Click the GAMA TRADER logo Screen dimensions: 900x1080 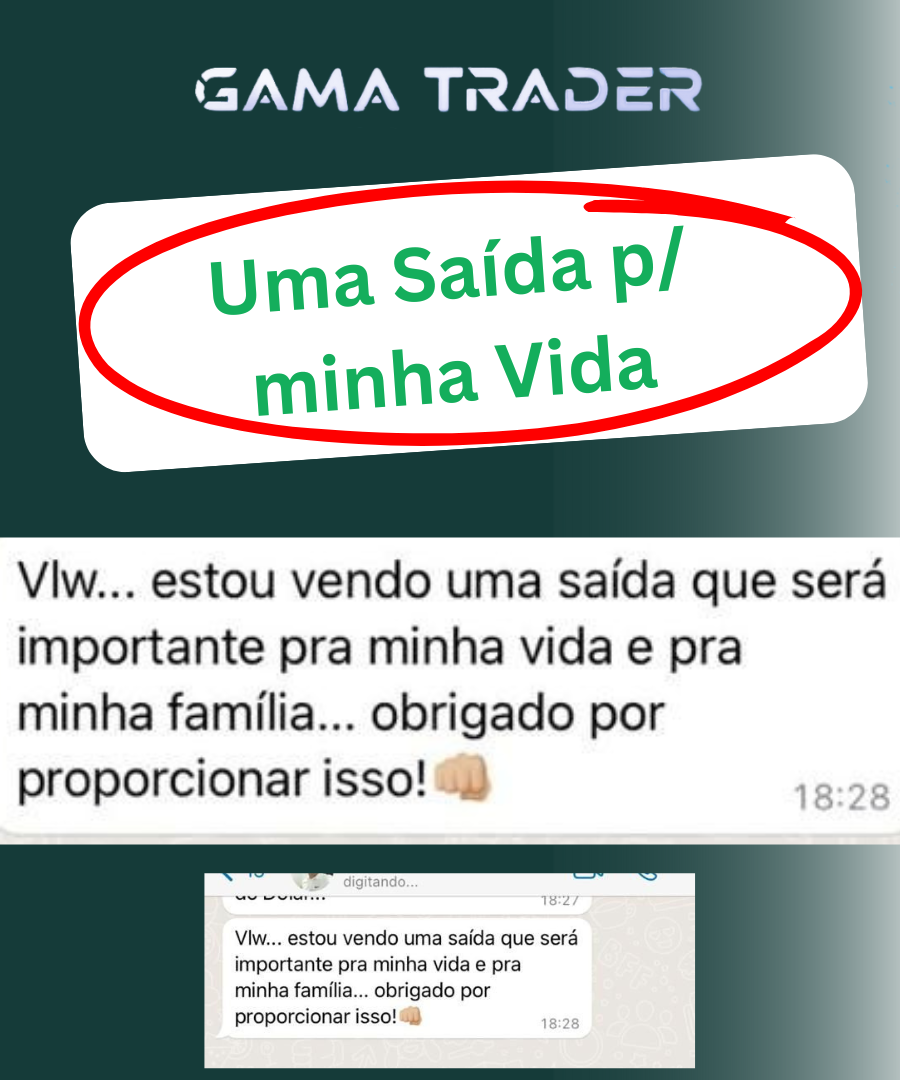[450, 93]
